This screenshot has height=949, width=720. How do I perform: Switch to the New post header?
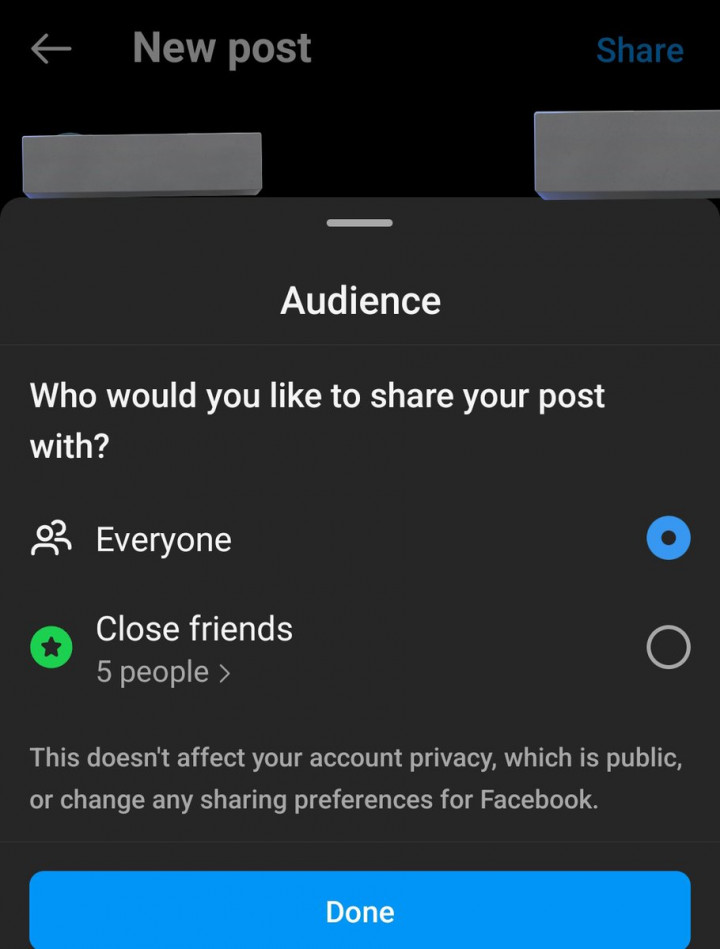tap(221, 48)
